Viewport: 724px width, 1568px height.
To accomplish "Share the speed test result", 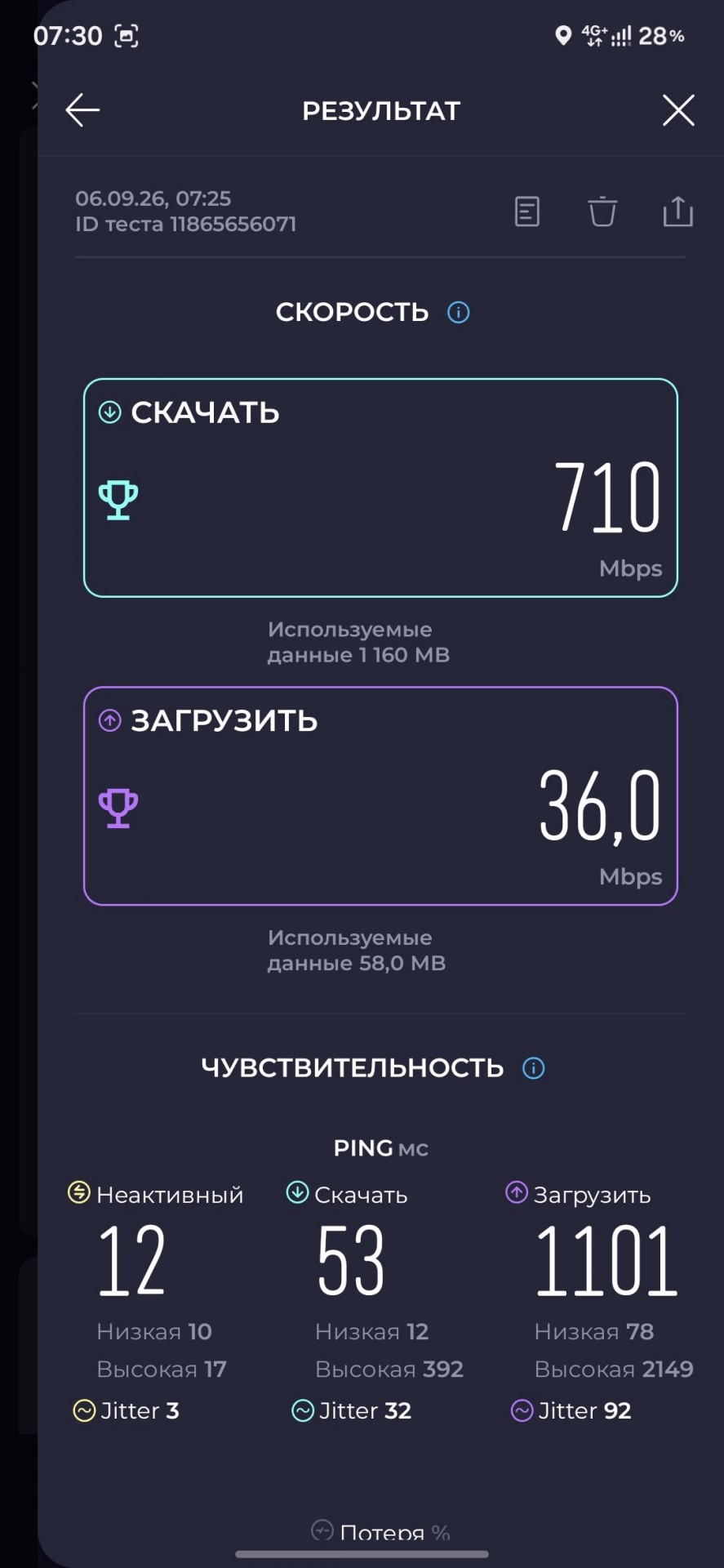I will coord(677,211).
